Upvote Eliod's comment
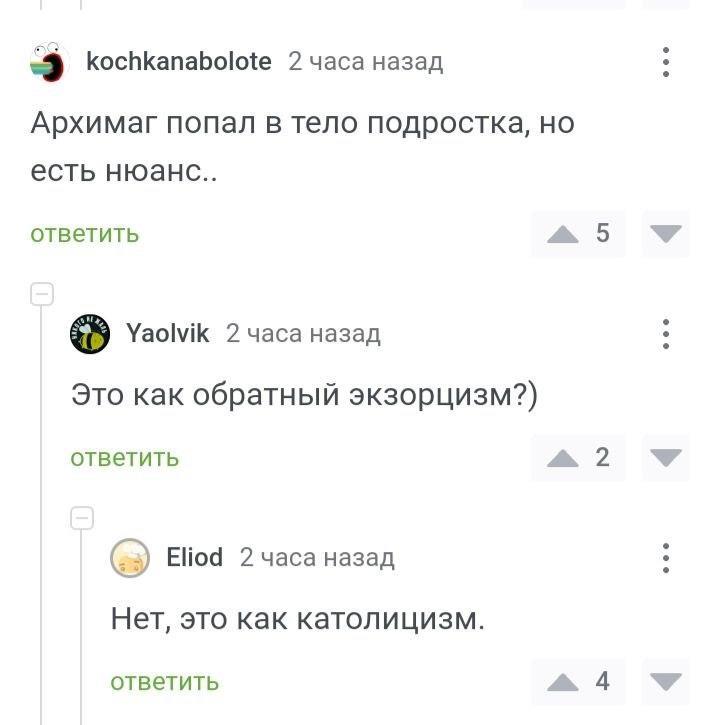The width and height of the screenshot is (720, 725). point(564,682)
